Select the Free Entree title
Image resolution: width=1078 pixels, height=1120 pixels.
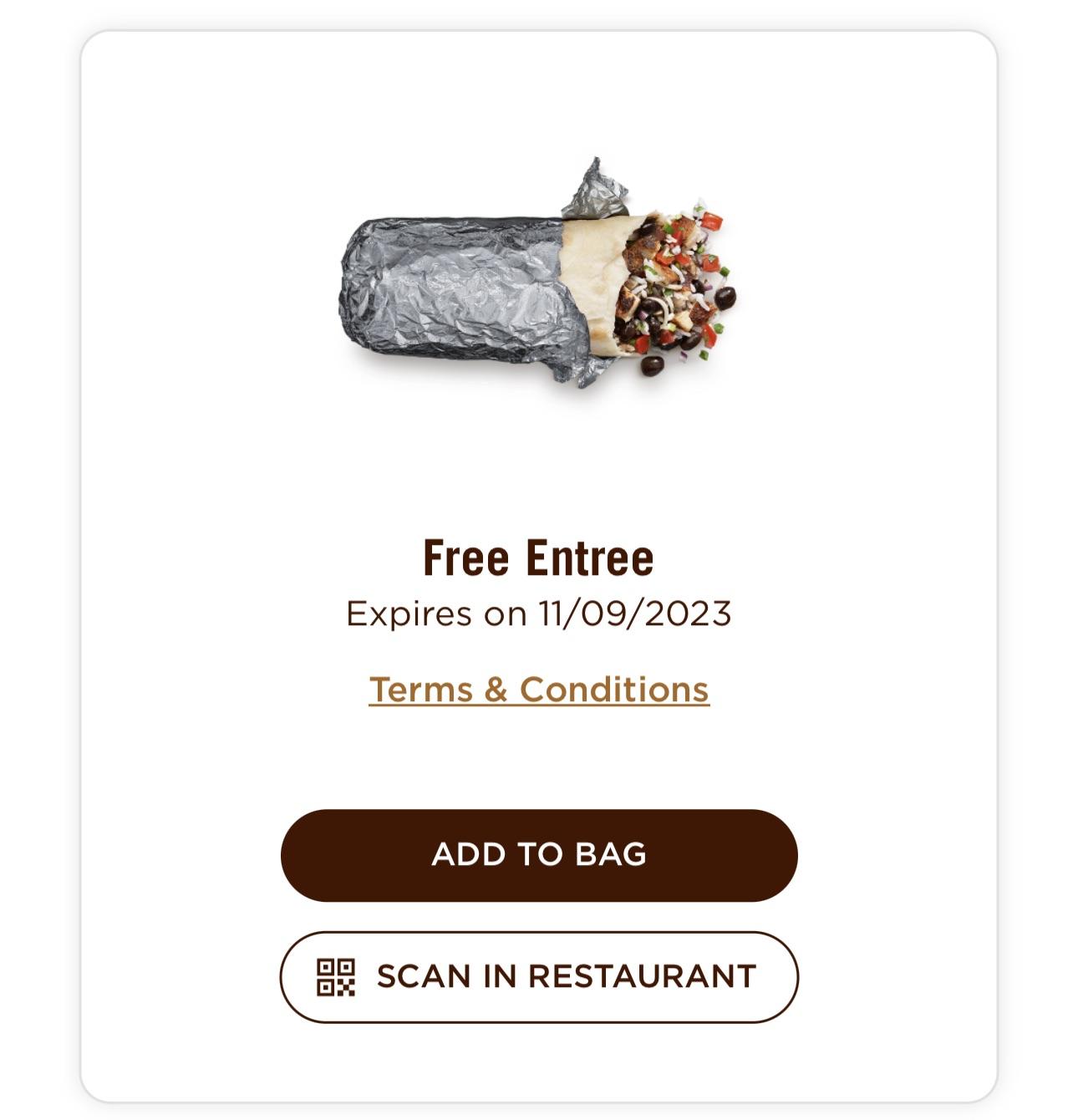pos(539,555)
